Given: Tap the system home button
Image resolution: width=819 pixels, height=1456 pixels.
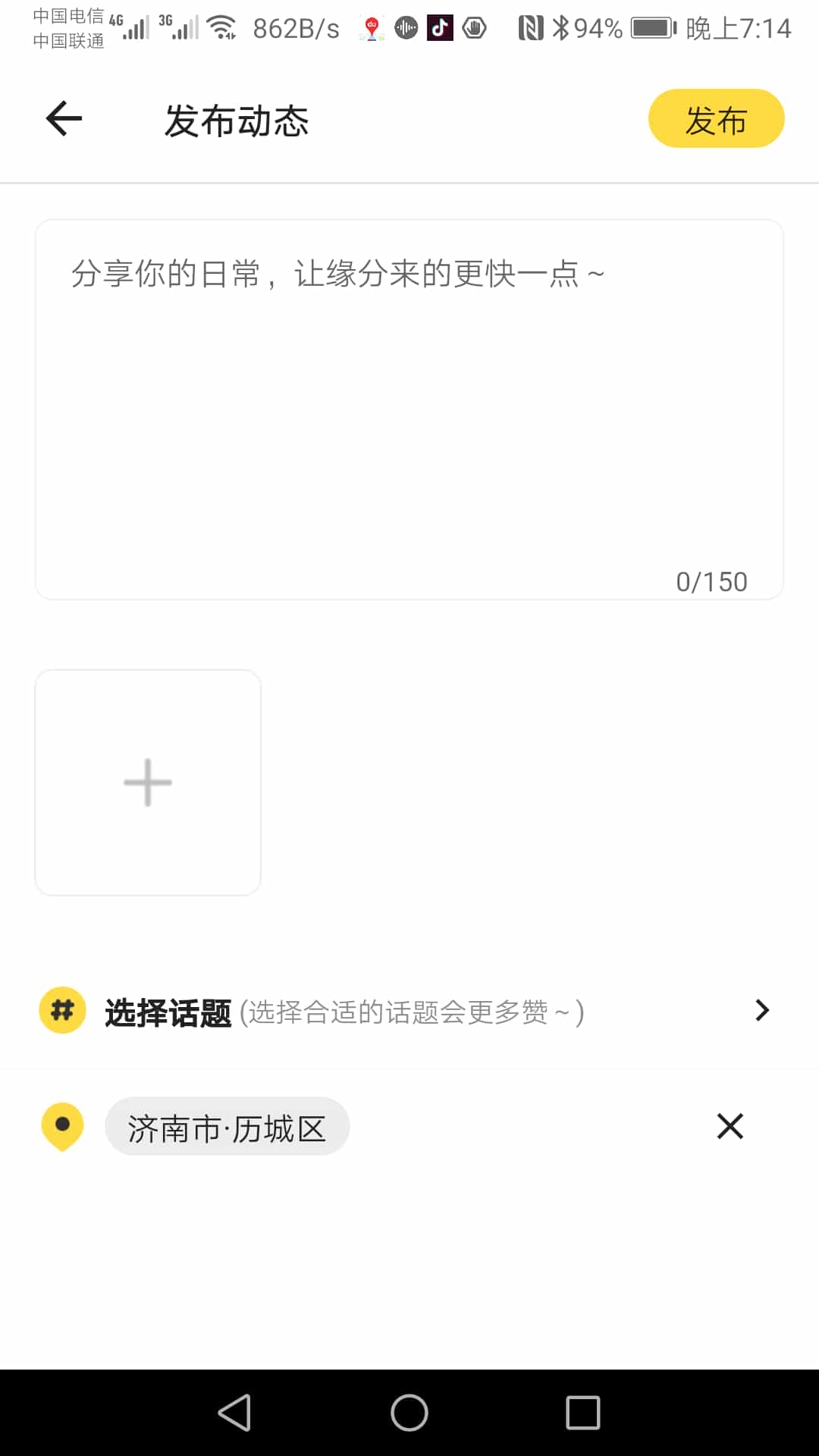Looking at the screenshot, I should pos(409,1413).
